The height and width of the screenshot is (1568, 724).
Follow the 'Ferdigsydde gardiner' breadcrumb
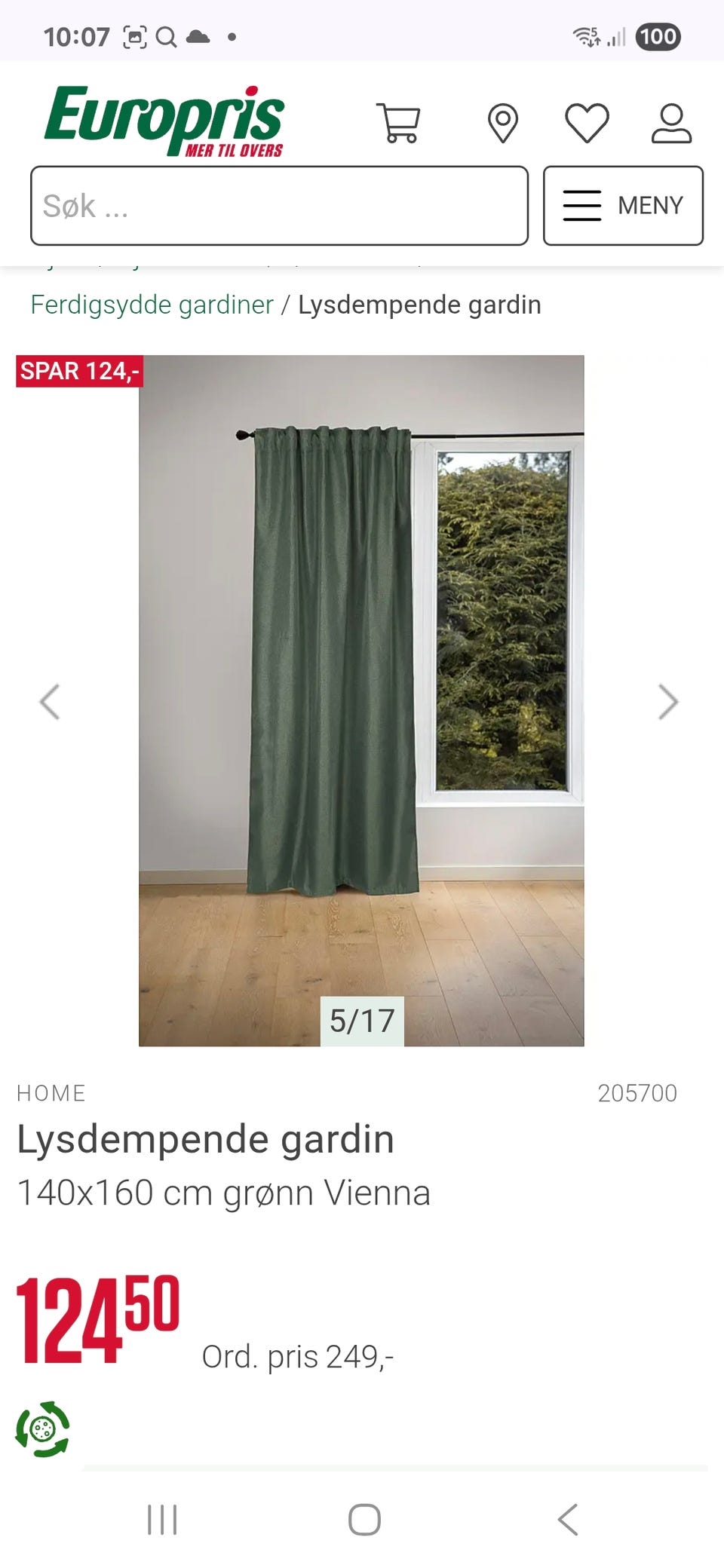coord(151,305)
